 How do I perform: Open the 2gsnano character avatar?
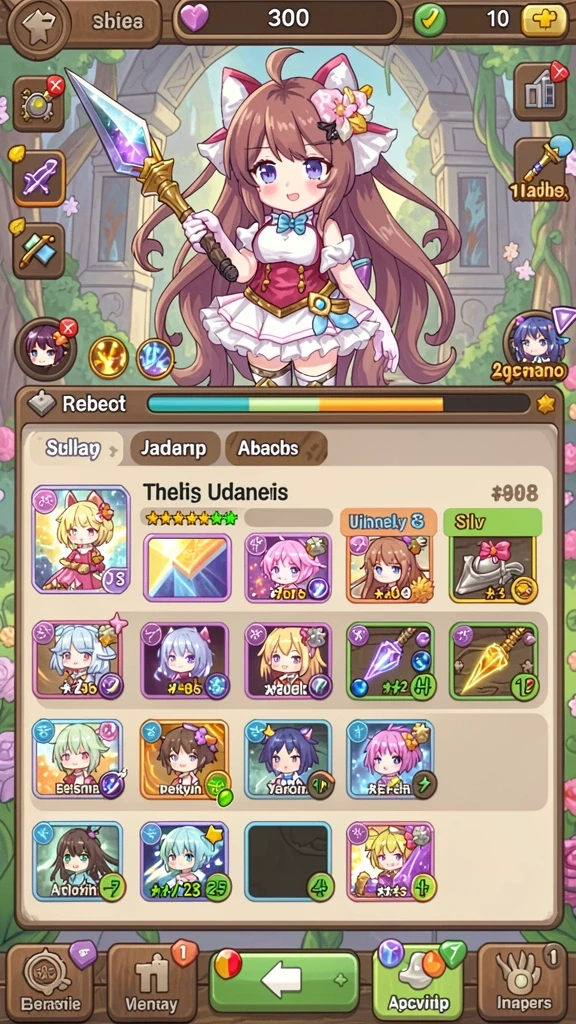(535, 342)
